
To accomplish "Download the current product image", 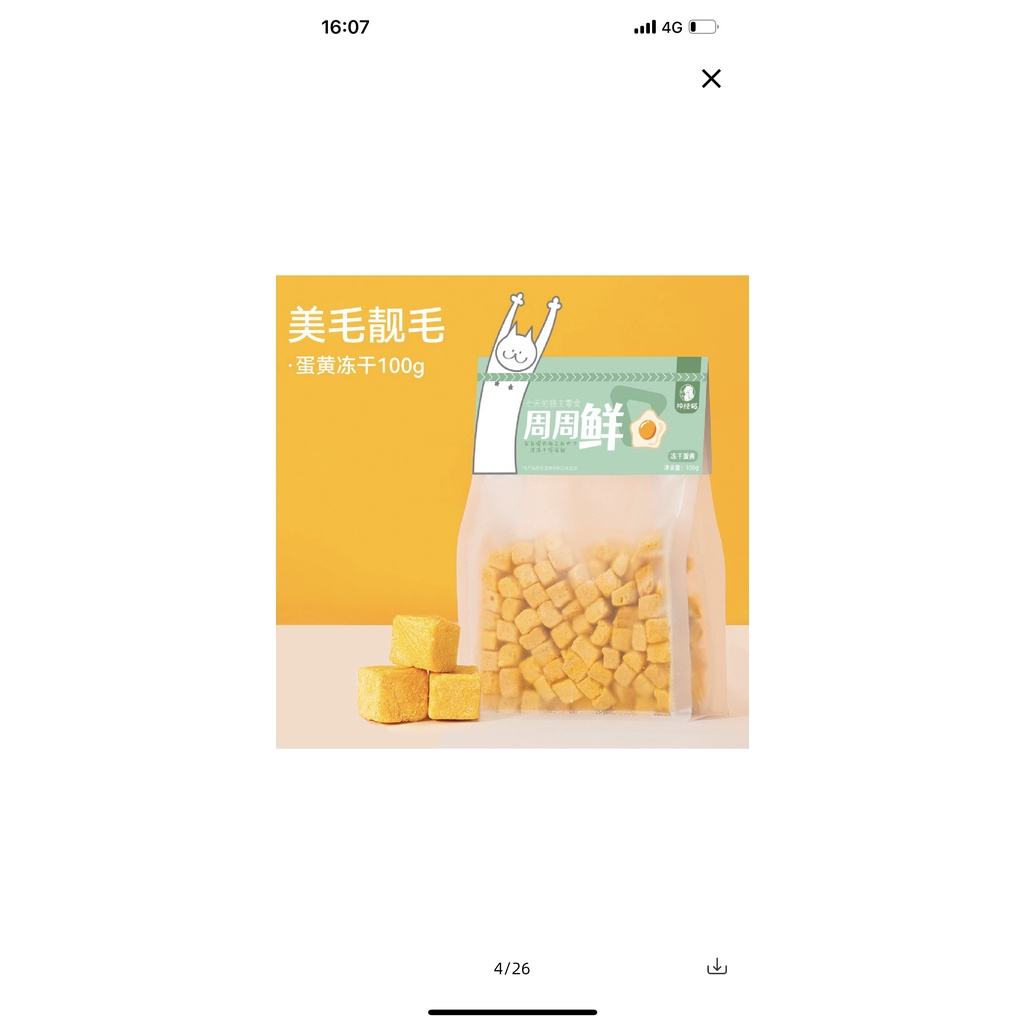I will 717,966.
